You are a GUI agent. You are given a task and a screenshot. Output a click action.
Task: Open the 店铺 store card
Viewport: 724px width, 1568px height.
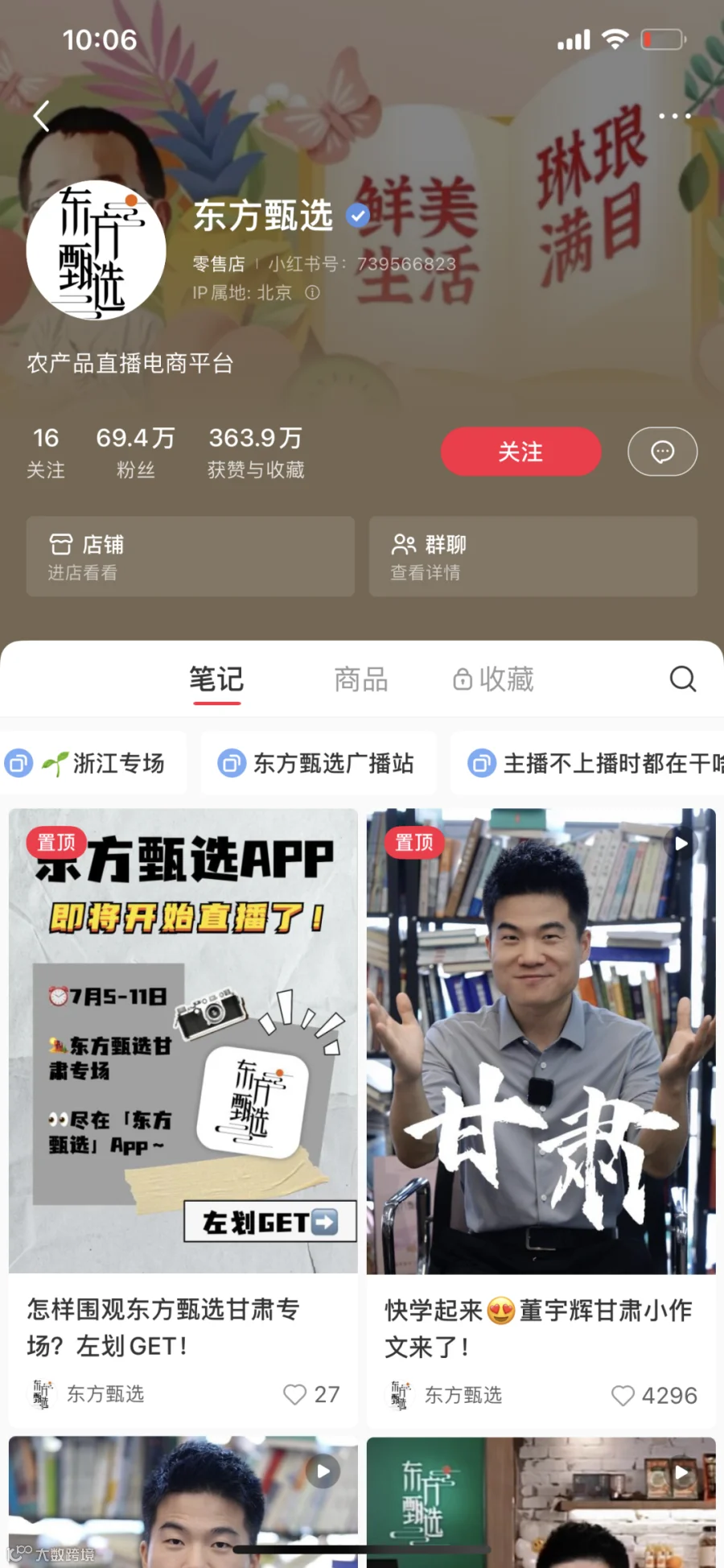191,556
